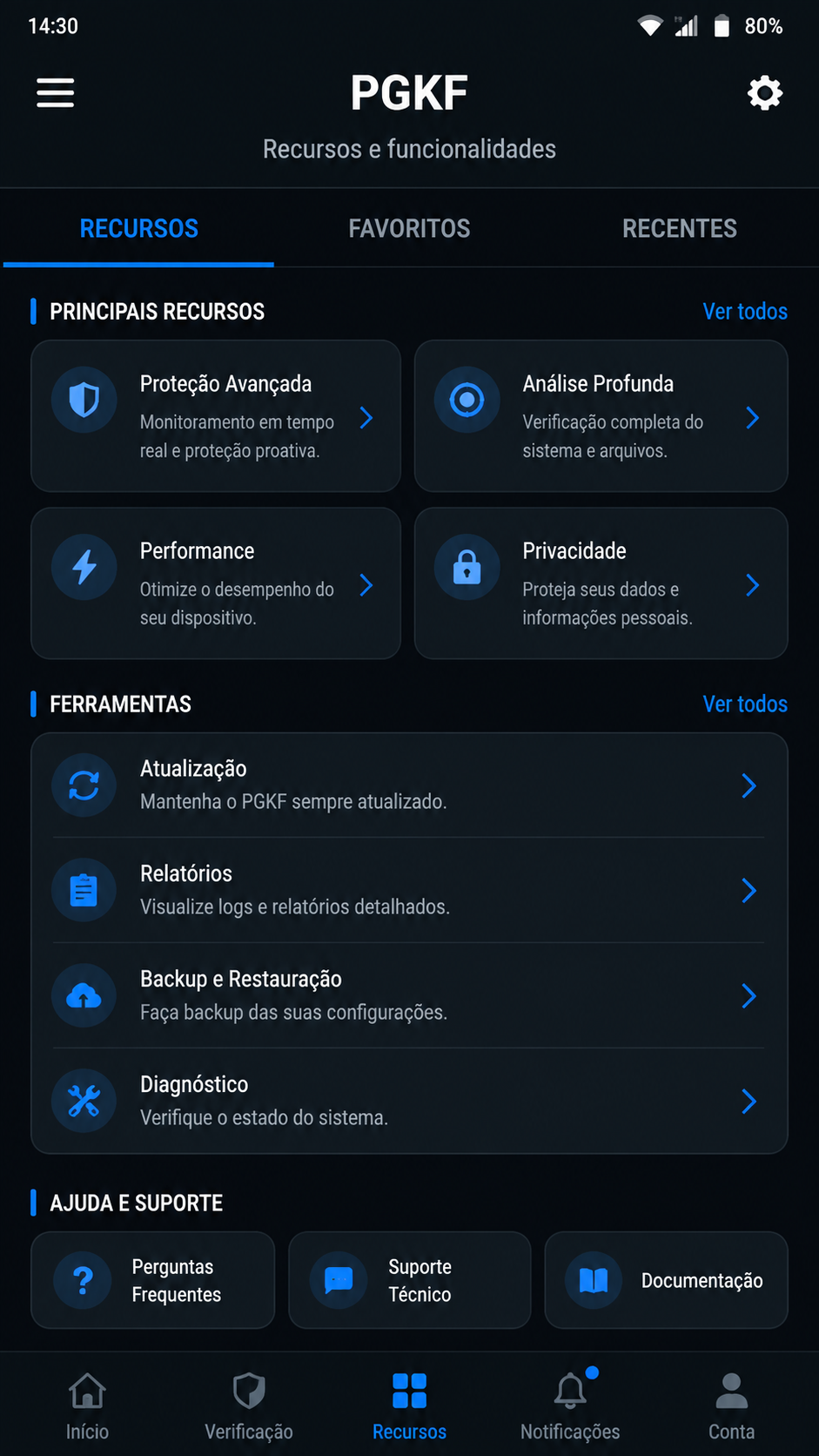Open the Análise Profunda card

pyautogui.click(x=601, y=416)
